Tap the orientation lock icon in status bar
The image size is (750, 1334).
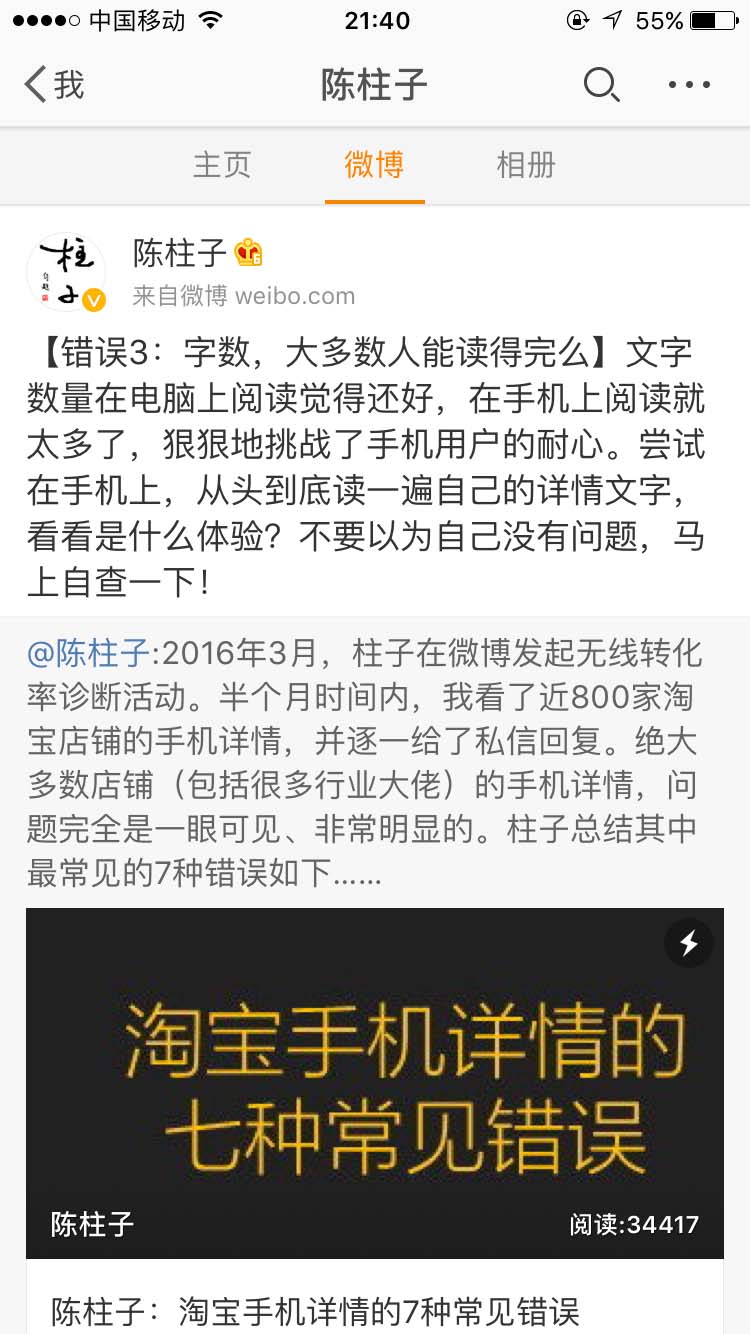point(578,19)
